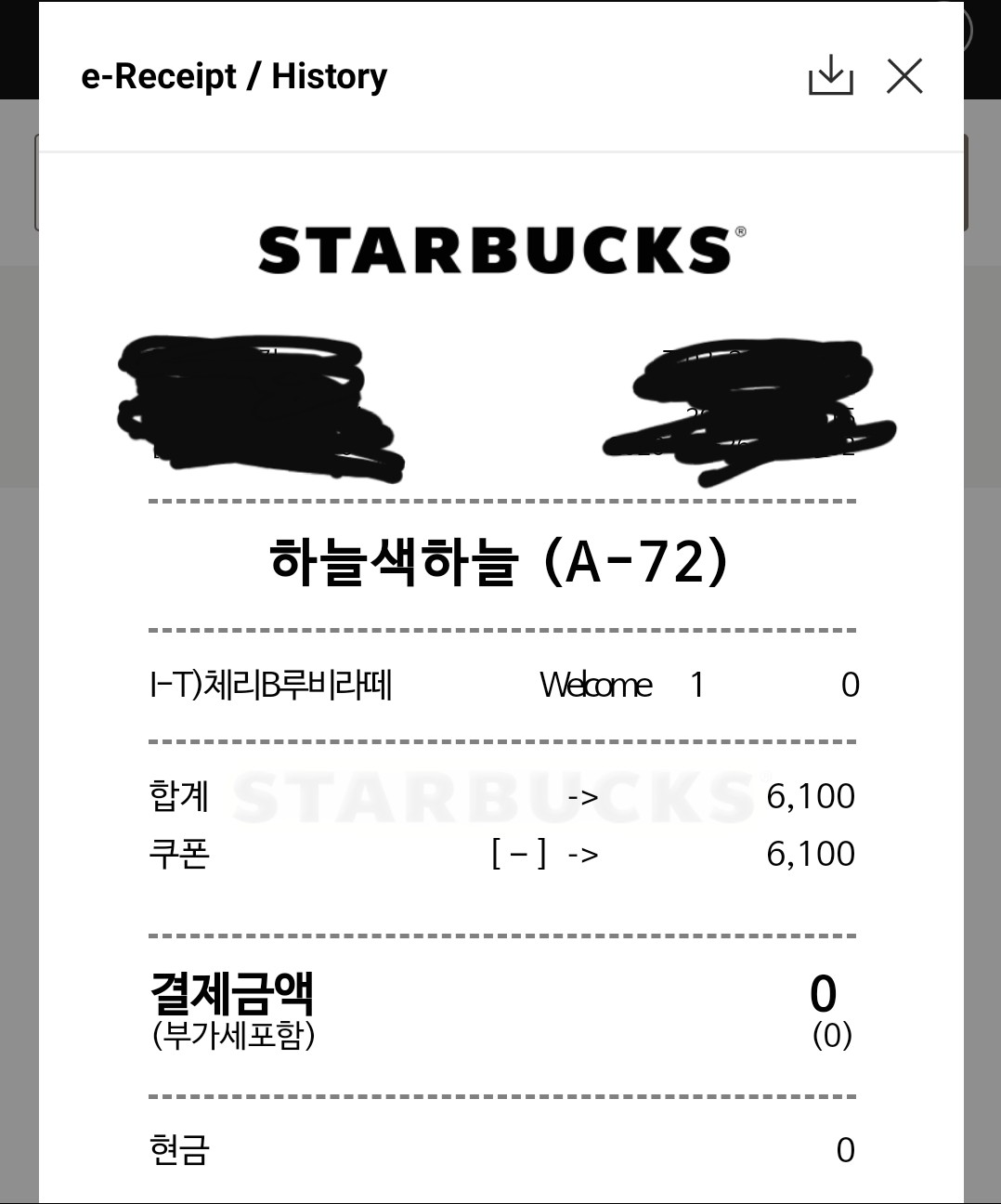Select the e-Receipt / History tab title
1001x1204 pixels.
pos(233,77)
